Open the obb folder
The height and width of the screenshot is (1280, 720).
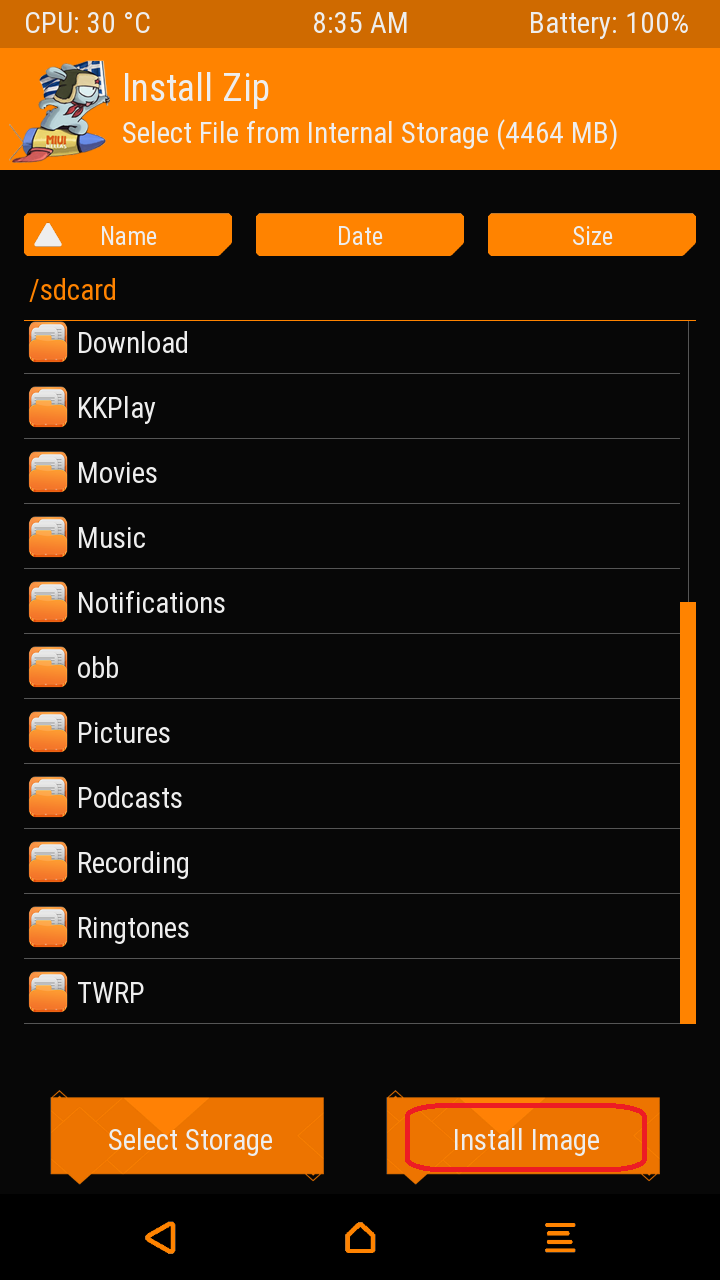(98, 668)
